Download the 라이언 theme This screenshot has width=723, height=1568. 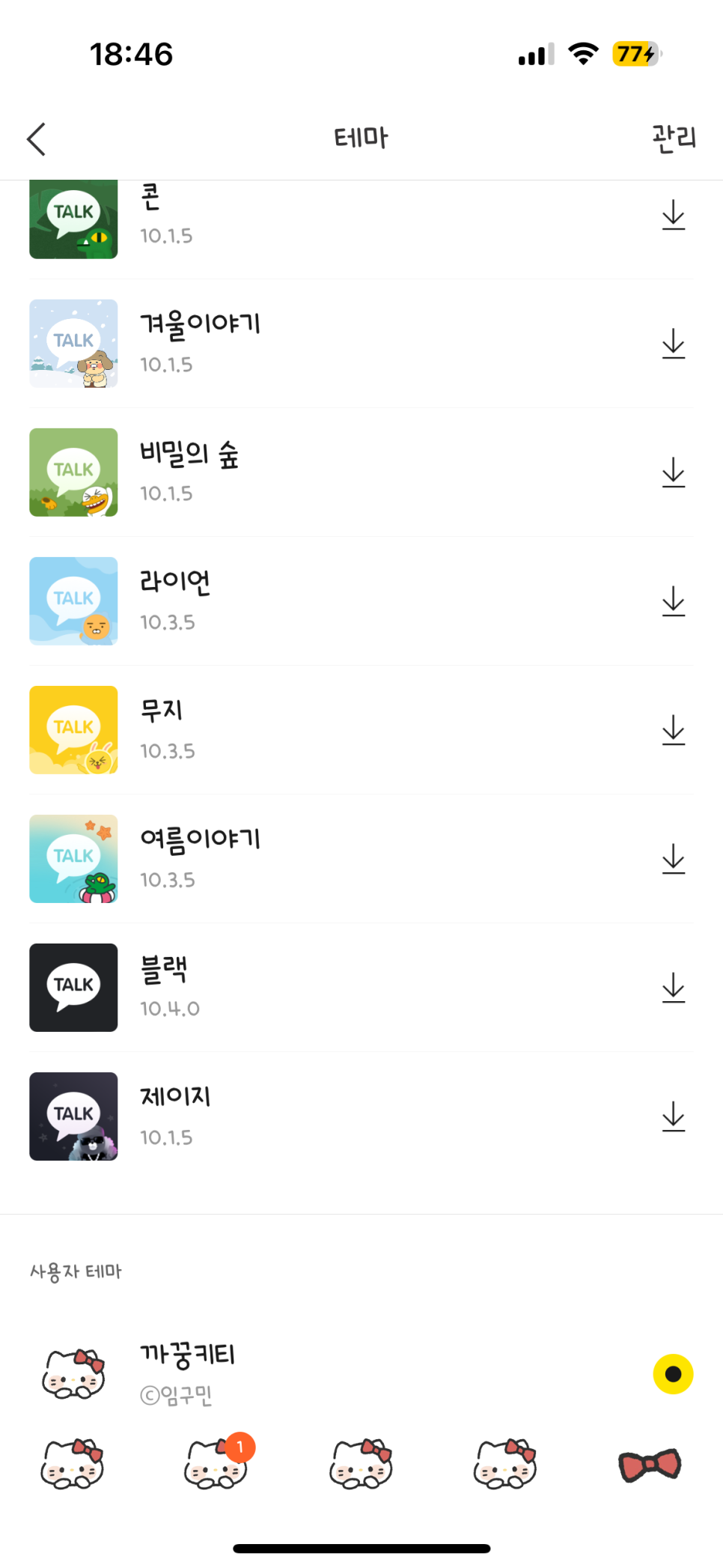pyautogui.click(x=674, y=602)
